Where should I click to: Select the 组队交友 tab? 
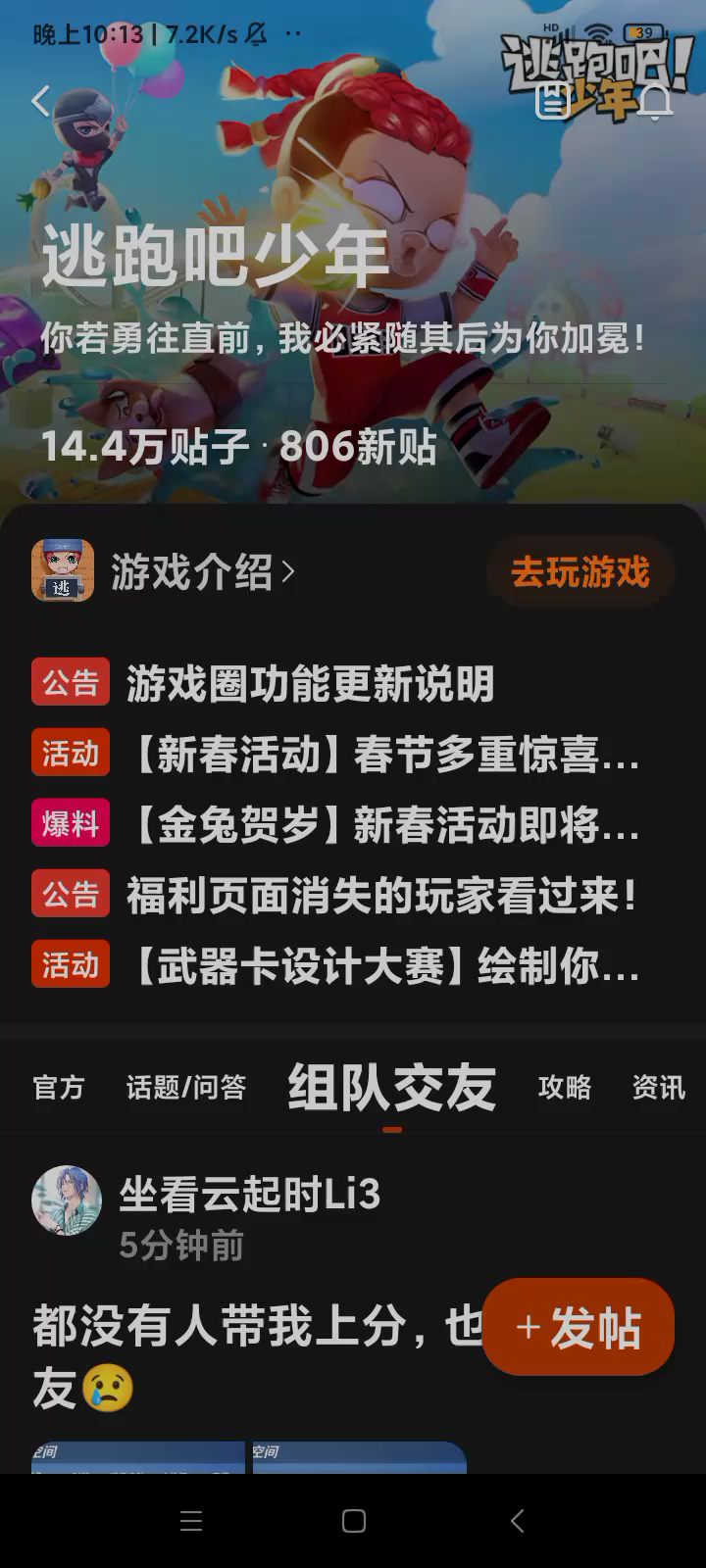coord(391,1088)
